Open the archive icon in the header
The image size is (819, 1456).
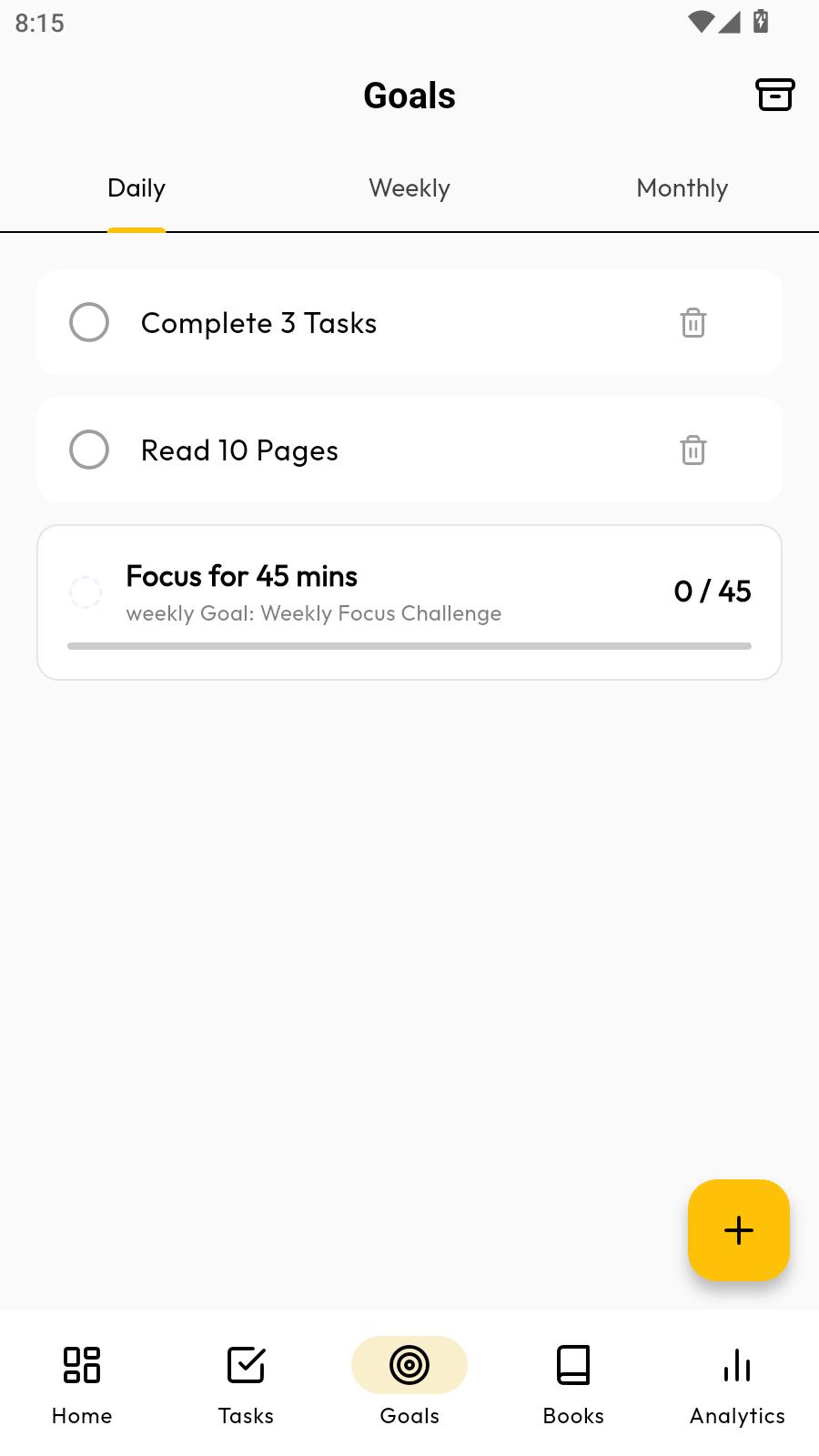pyautogui.click(x=774, y=95)
